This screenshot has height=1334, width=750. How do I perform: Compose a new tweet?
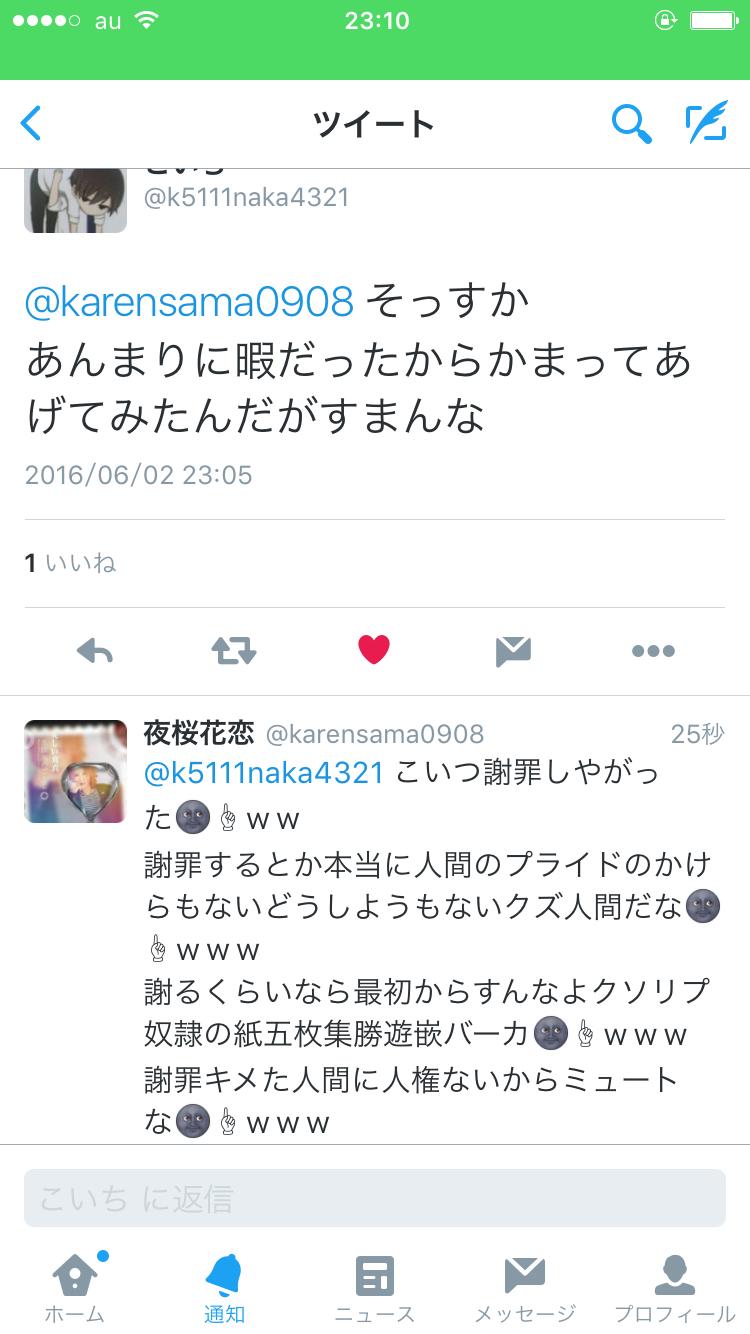tap(706, 124)
